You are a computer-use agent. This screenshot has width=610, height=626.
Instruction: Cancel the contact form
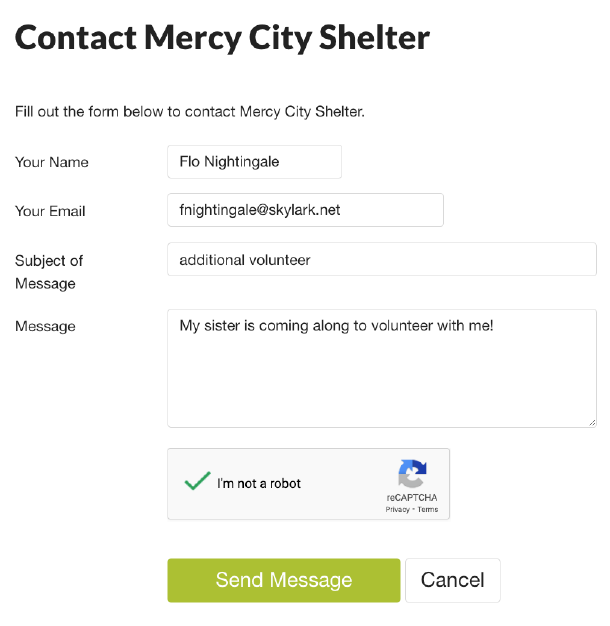click(452, 580)
